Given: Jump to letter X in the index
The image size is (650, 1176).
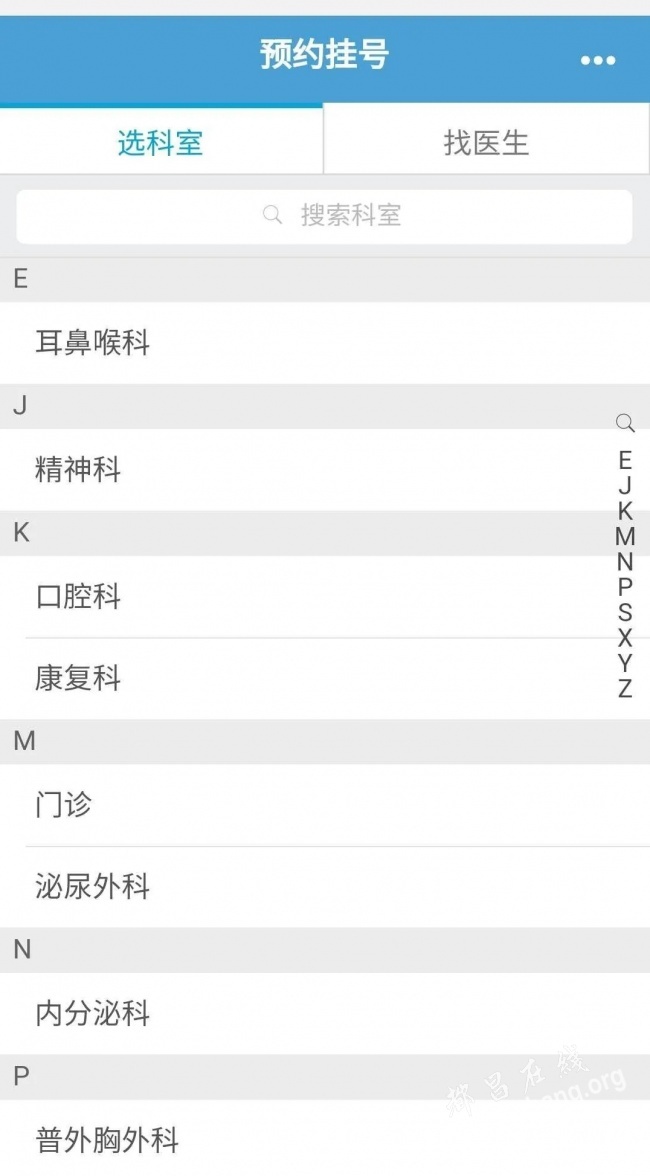Looking at the screenshot, I should [625, 638].
